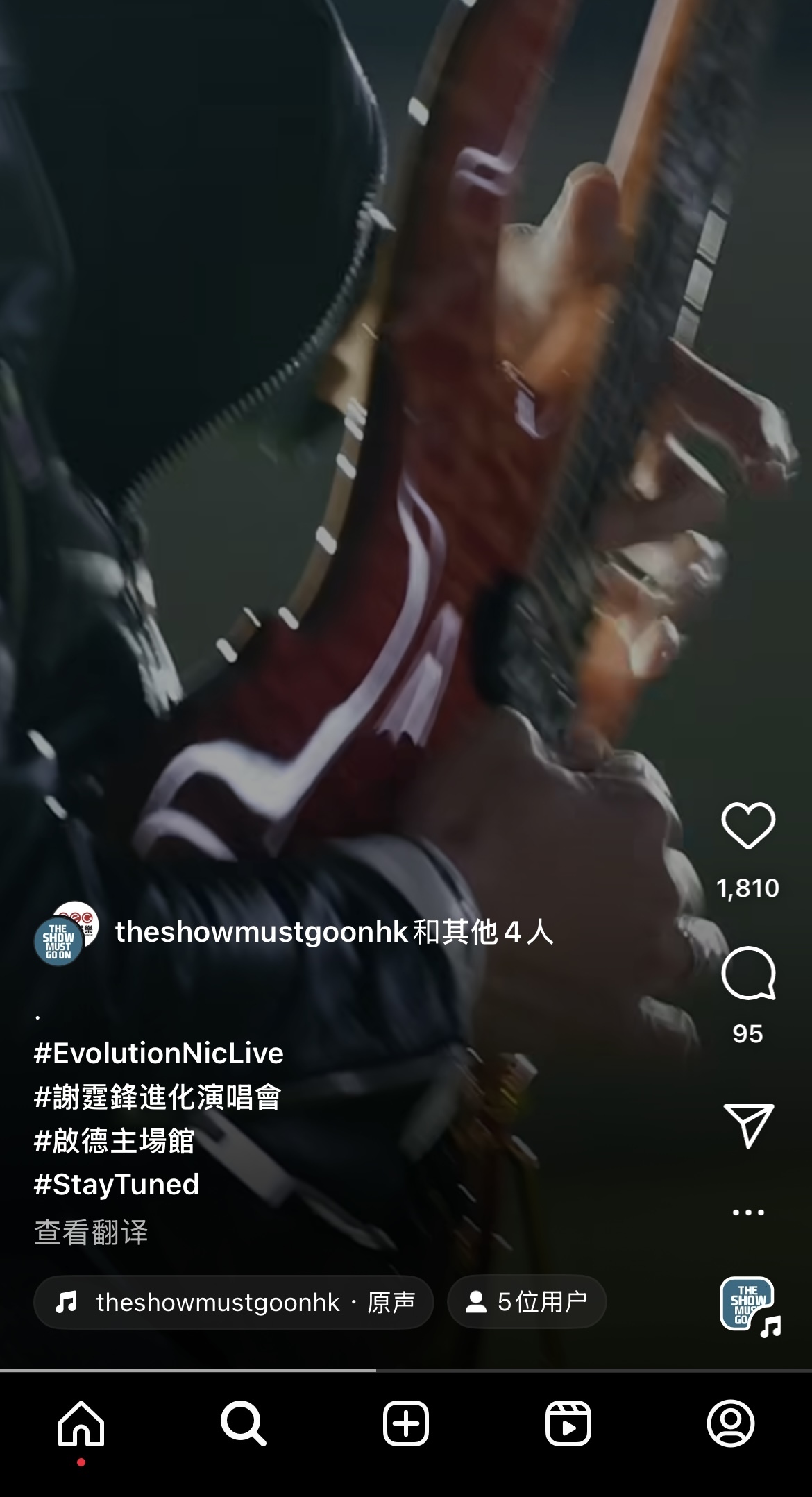
Task: Switch to the Search tab
Action: coord(243,1424)
